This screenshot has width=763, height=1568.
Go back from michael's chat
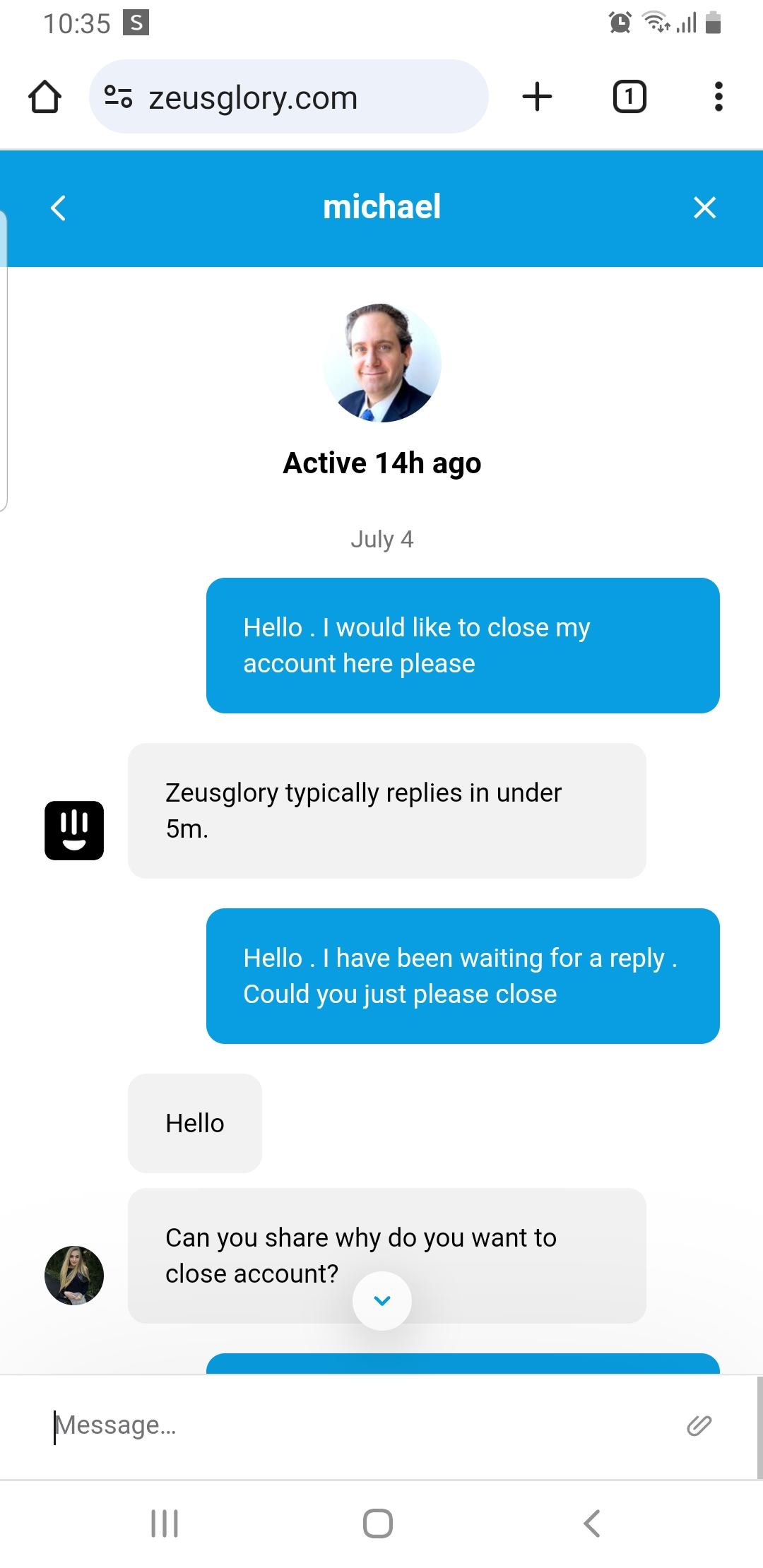[59, 208]
